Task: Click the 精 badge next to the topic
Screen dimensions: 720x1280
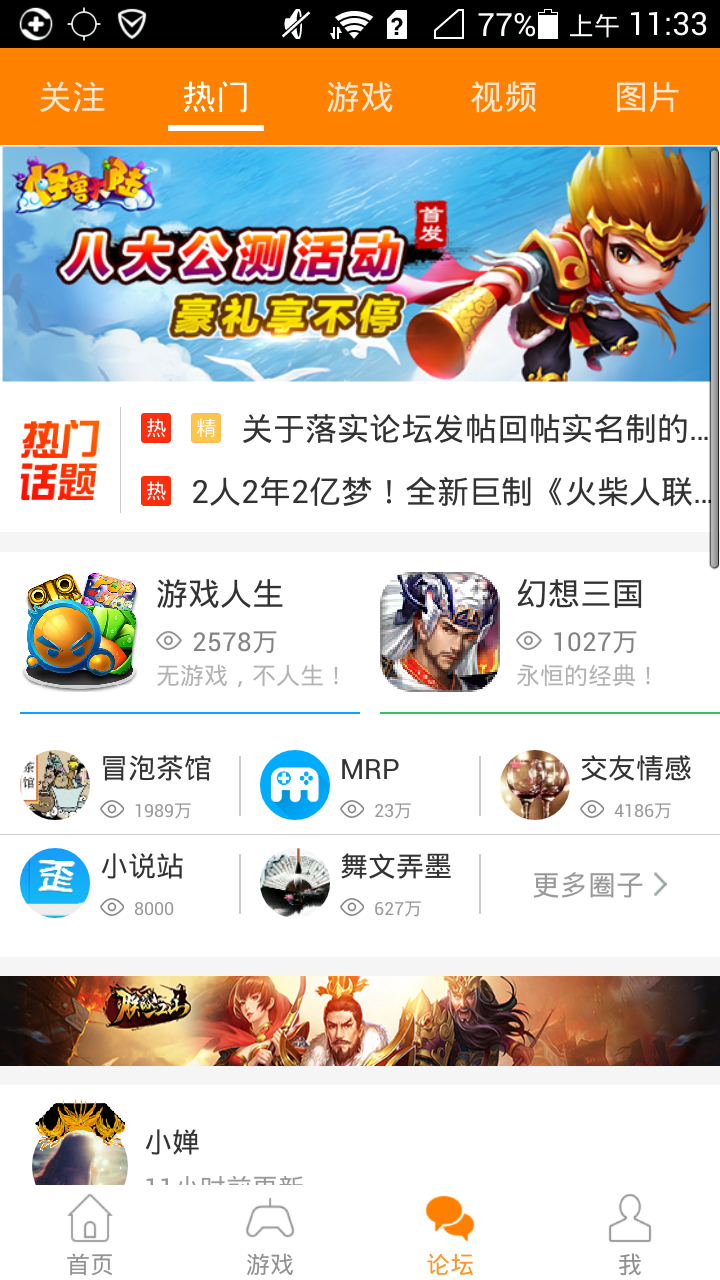Action: tap(204, 428)
